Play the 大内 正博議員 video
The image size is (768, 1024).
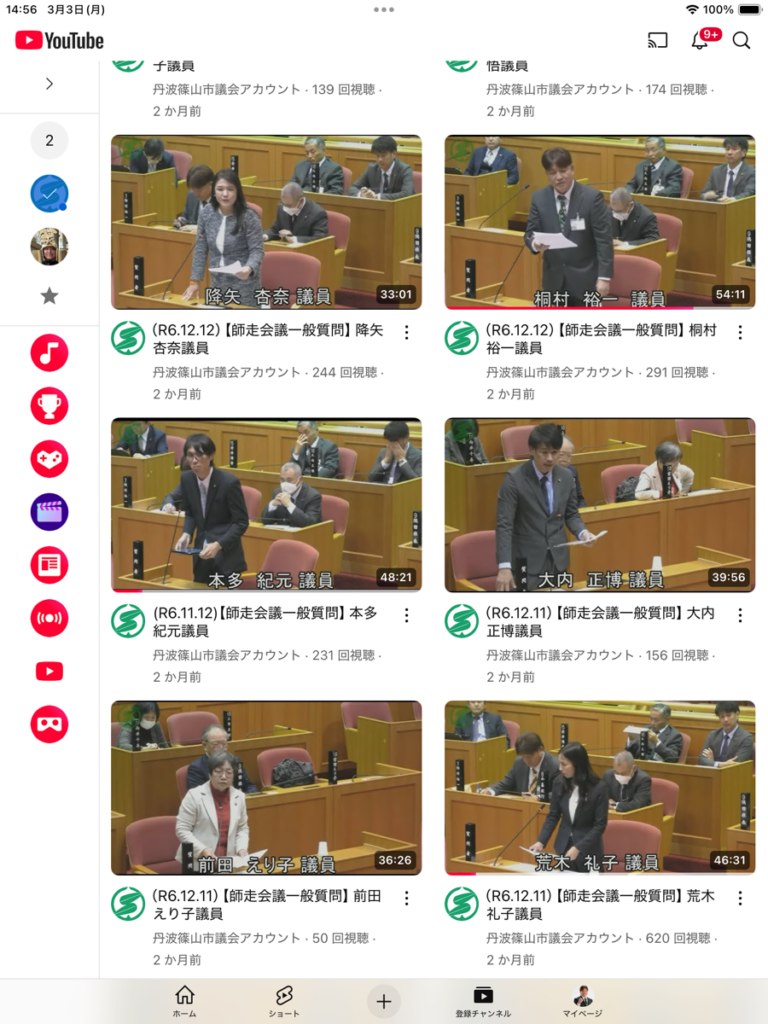pos(600,505)
